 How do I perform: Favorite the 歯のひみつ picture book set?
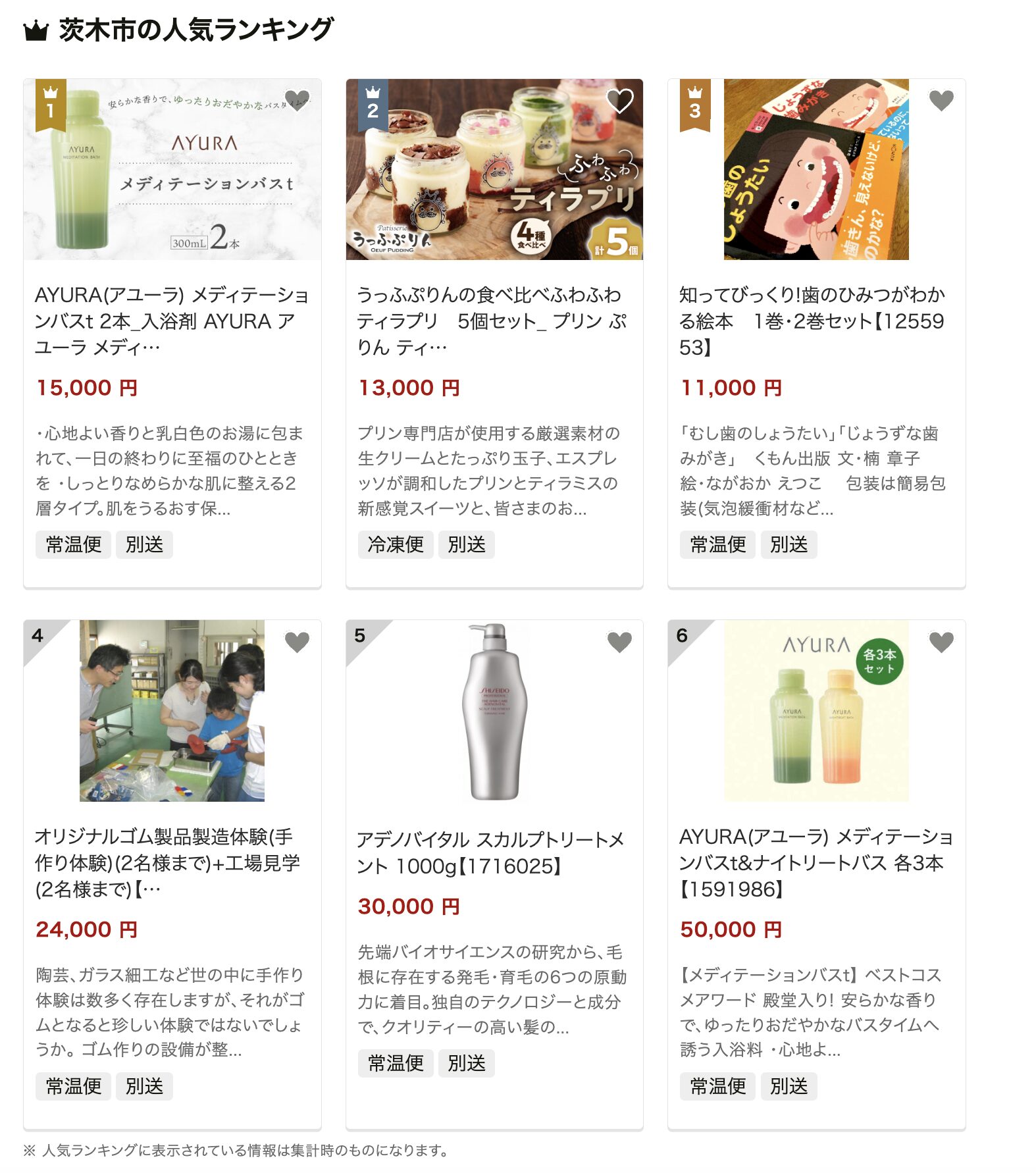click(941, 101)
